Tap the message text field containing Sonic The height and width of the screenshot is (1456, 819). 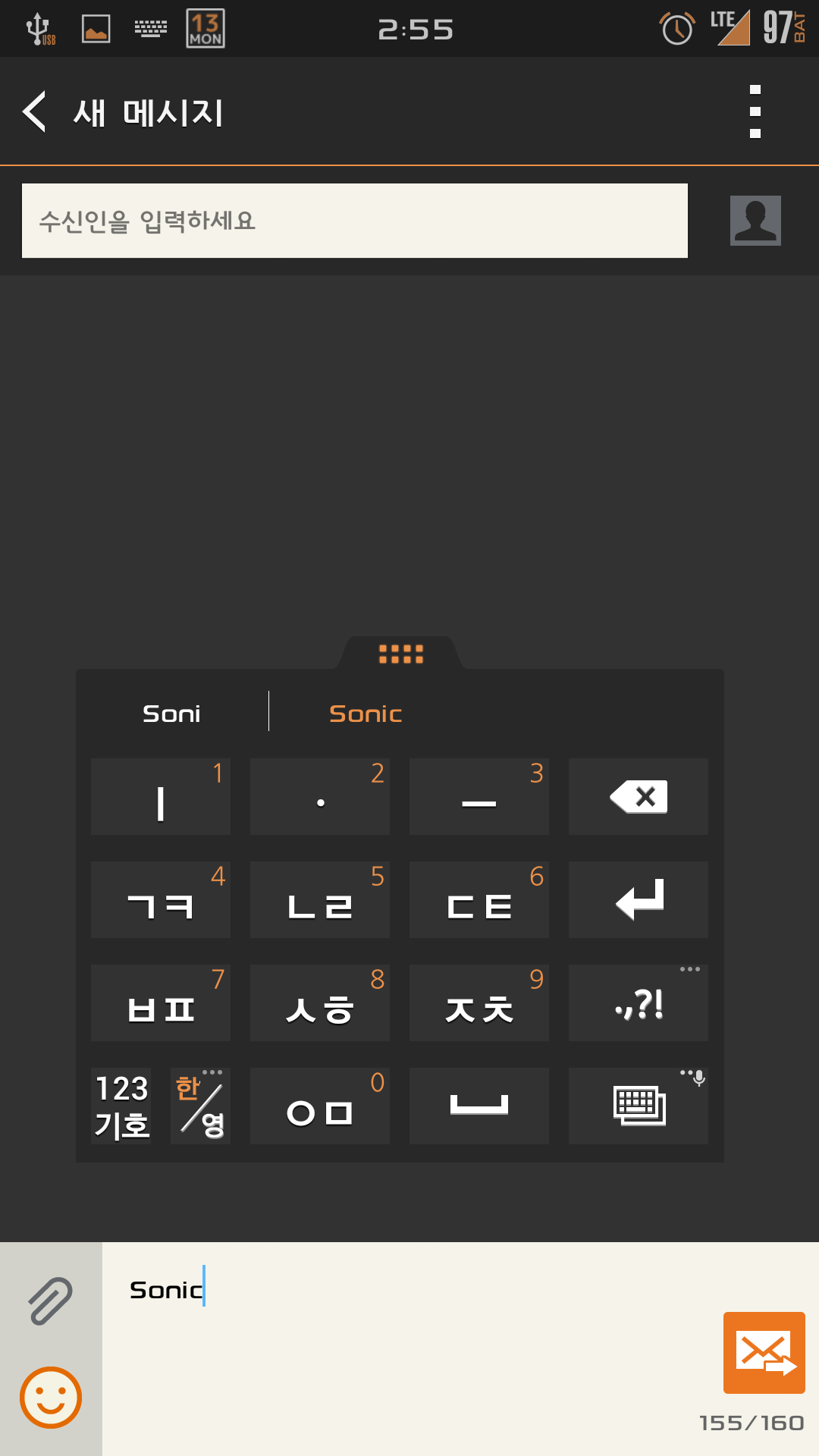(x=409, y=1335)
